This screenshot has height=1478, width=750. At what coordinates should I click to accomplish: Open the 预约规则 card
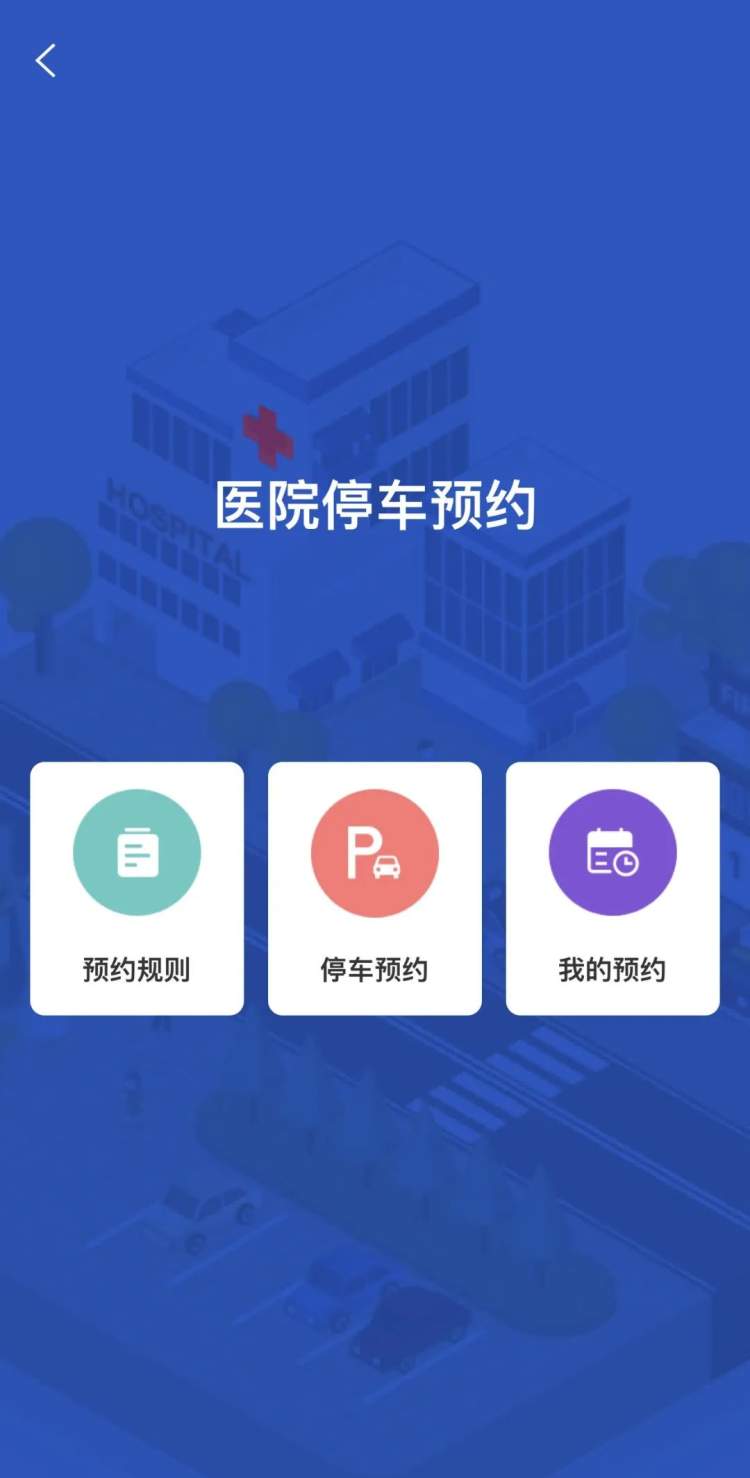coord(137,888)
